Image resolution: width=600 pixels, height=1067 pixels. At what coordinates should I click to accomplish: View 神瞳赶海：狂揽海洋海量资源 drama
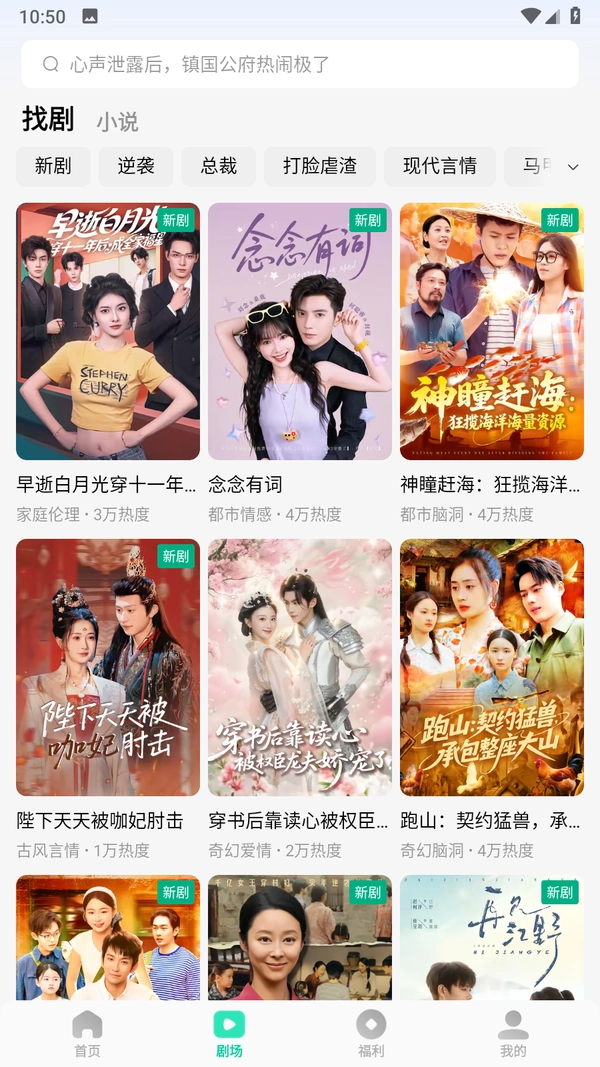click(492, 332)
